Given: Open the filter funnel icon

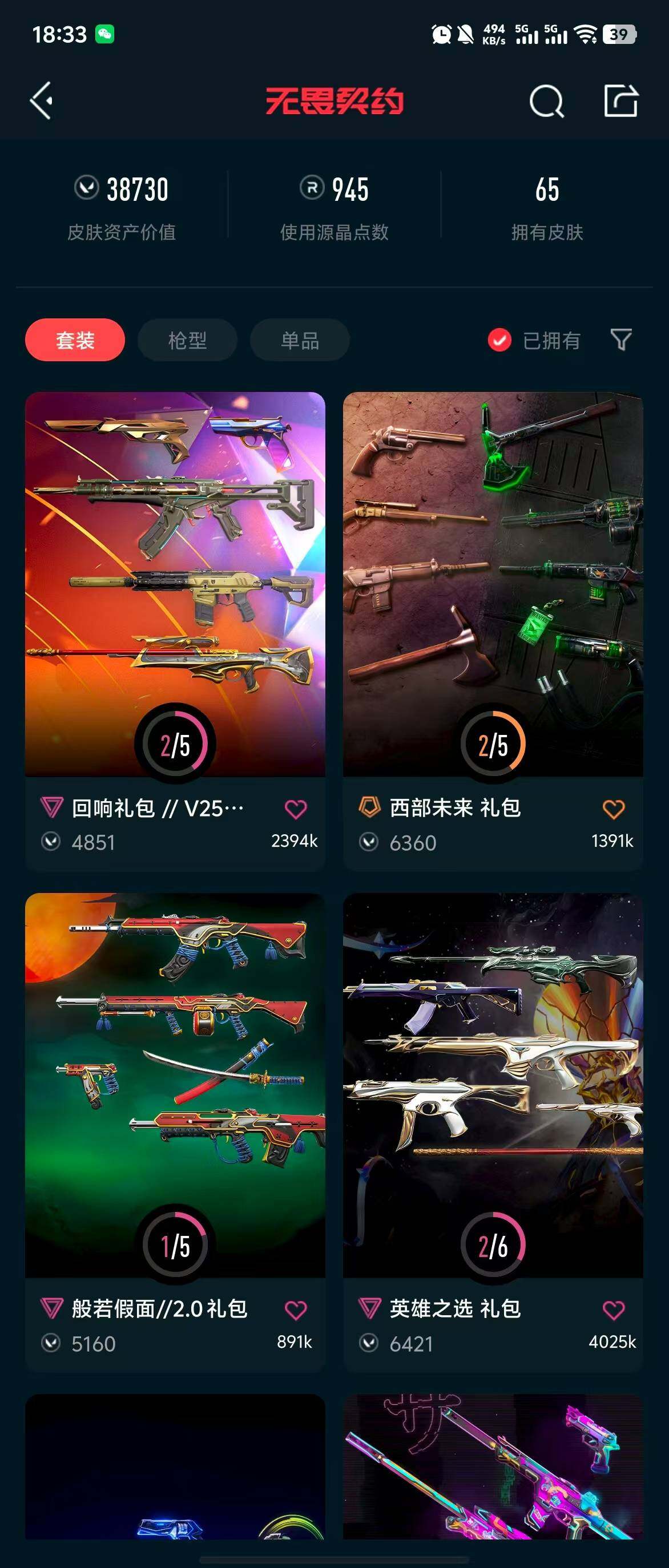Looking at the screenshot, I should point(620,340).
